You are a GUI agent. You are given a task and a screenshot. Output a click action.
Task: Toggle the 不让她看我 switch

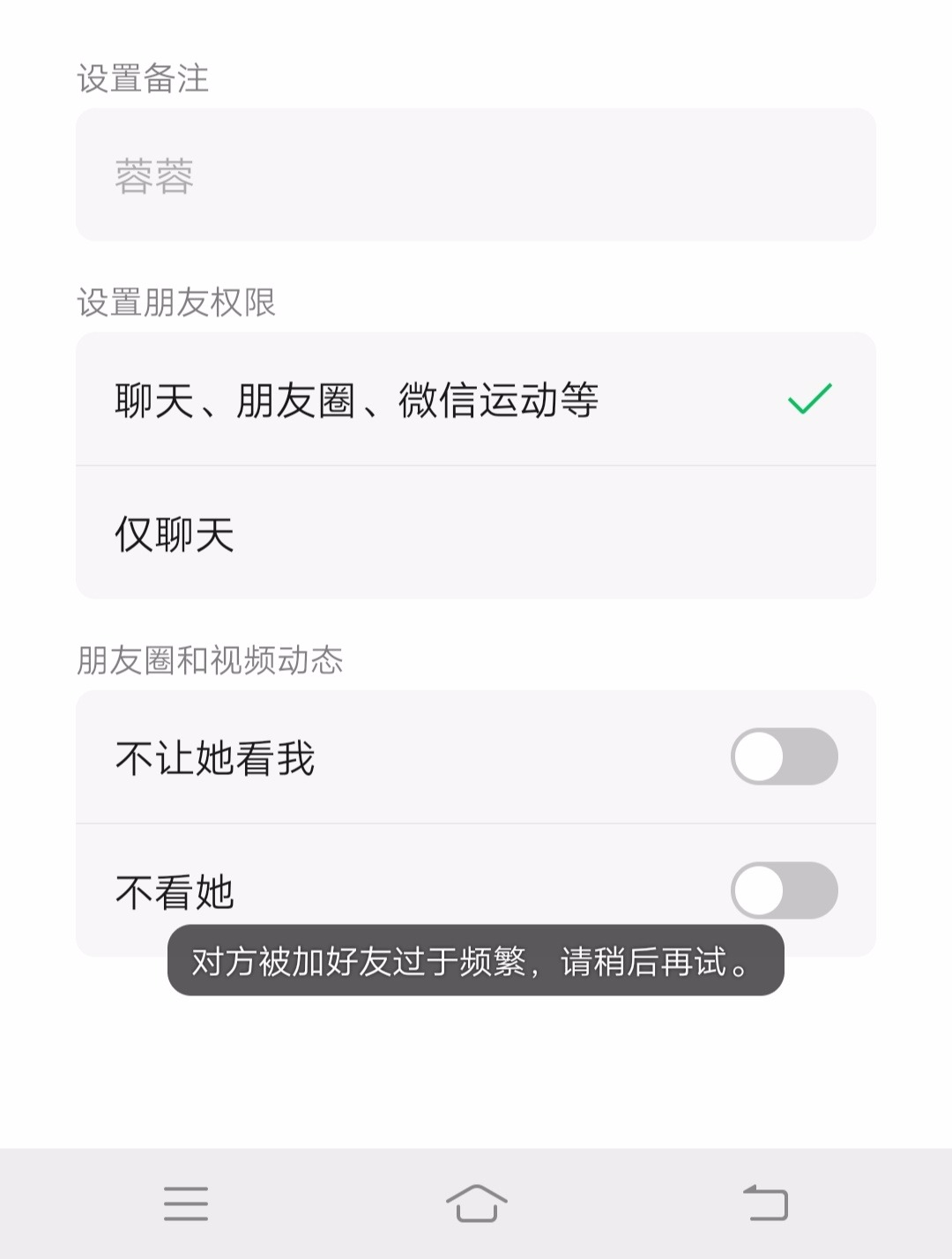(x=784, y=756)
